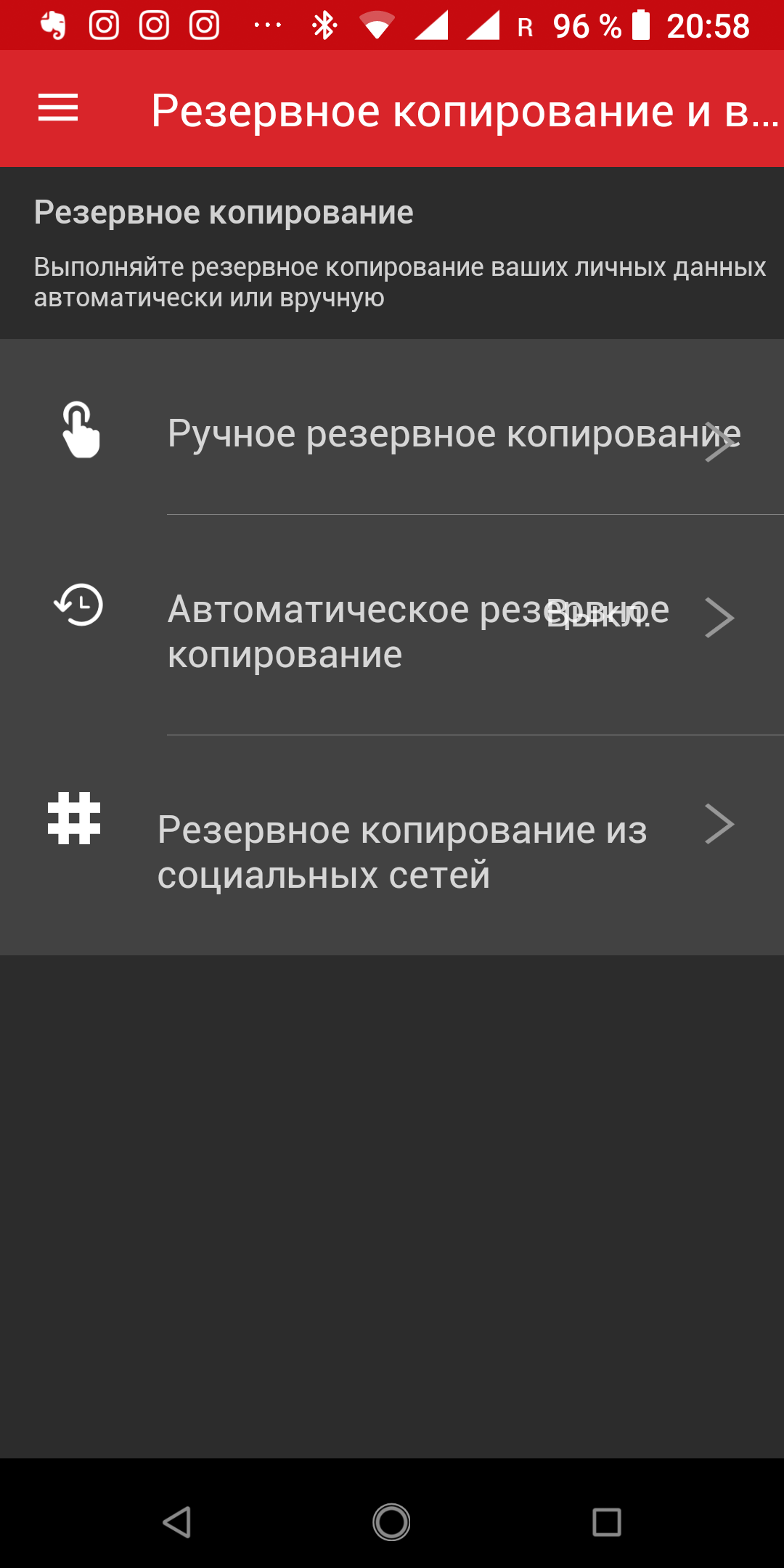Go back using the system back button

pyautogui.click(x=176, y=1522)
